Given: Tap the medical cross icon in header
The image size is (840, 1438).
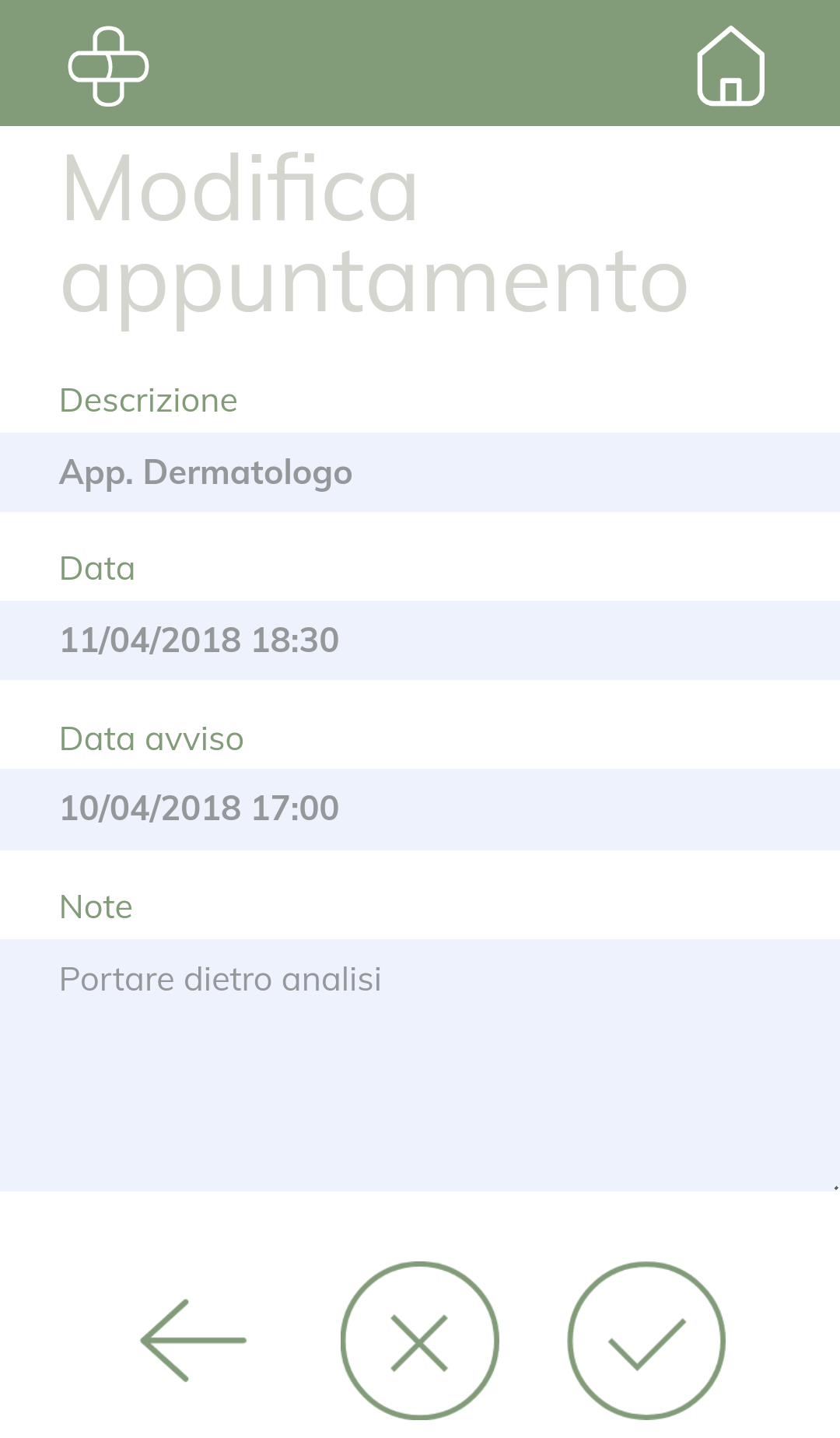Looking at the screenshot, I should coord(108,66).
